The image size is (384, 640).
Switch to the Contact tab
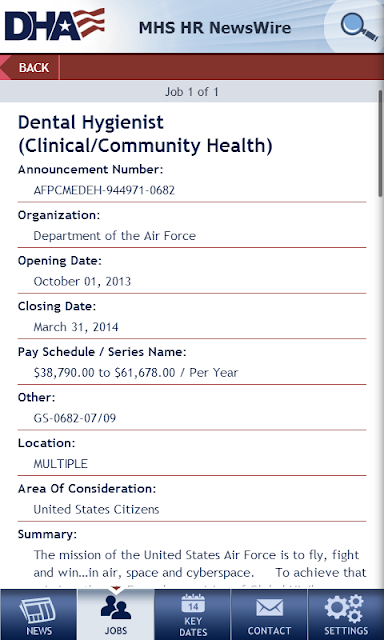[x=269, y=614]
